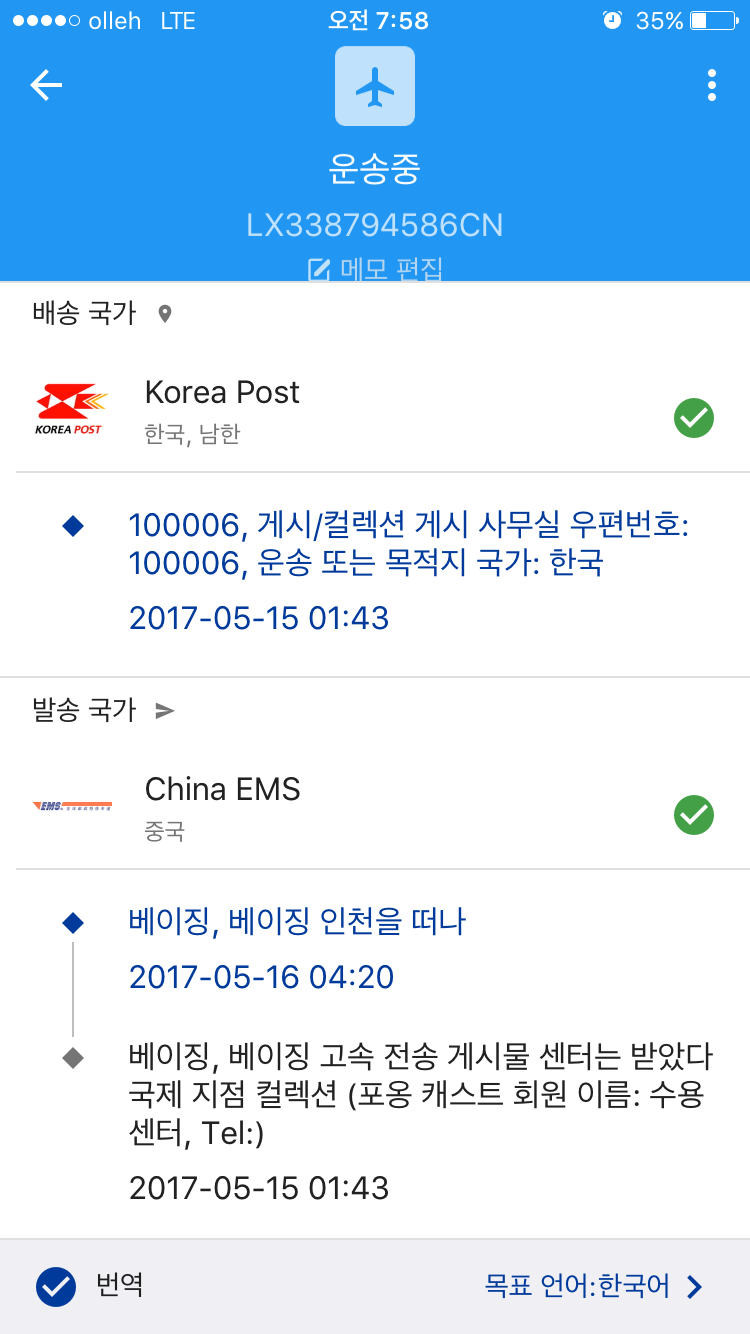Go back using the arrow

click(x=46, y=86)
